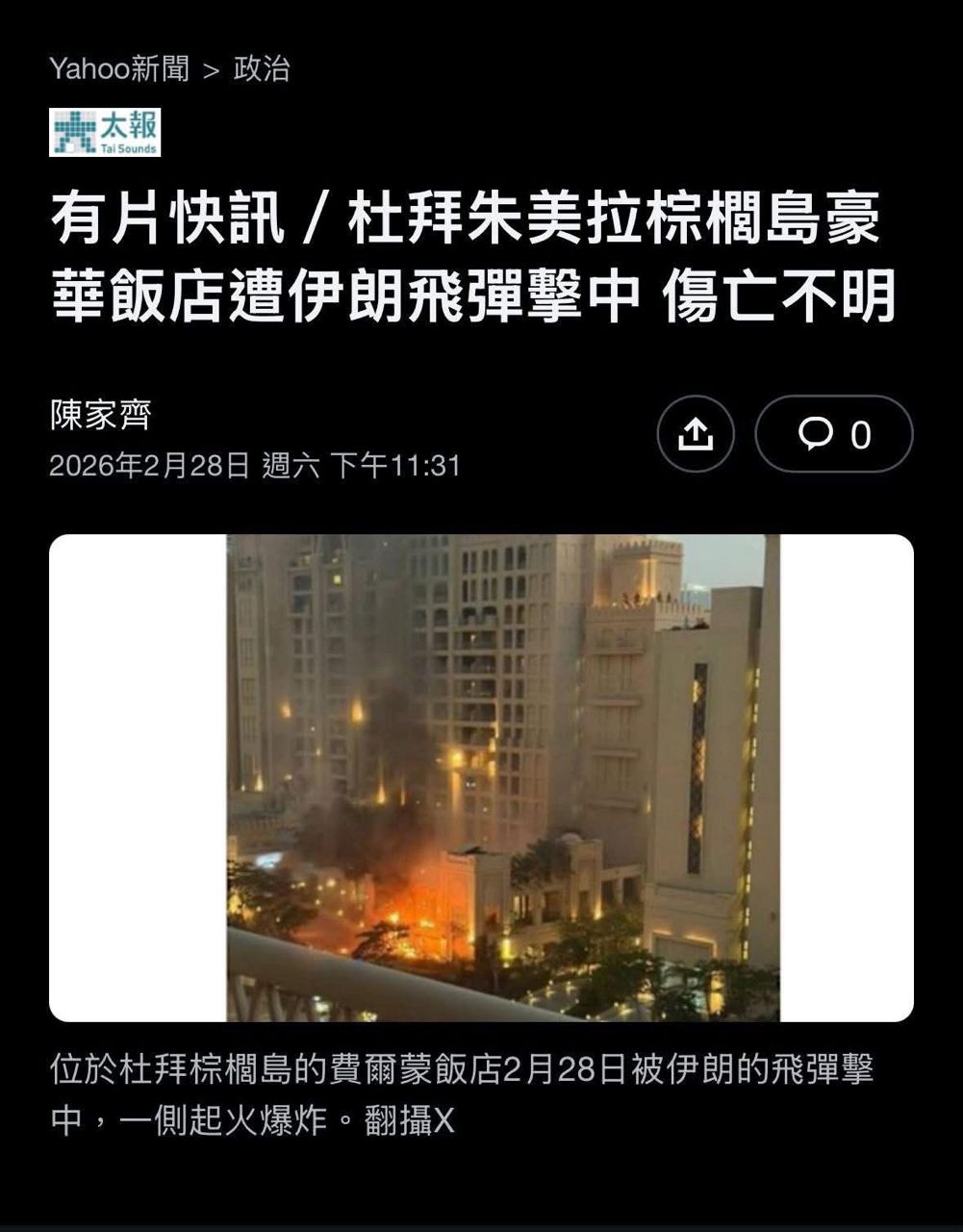963x1232 pixels.
Task: View the burning hotel photo
Action: click(502, 778)
